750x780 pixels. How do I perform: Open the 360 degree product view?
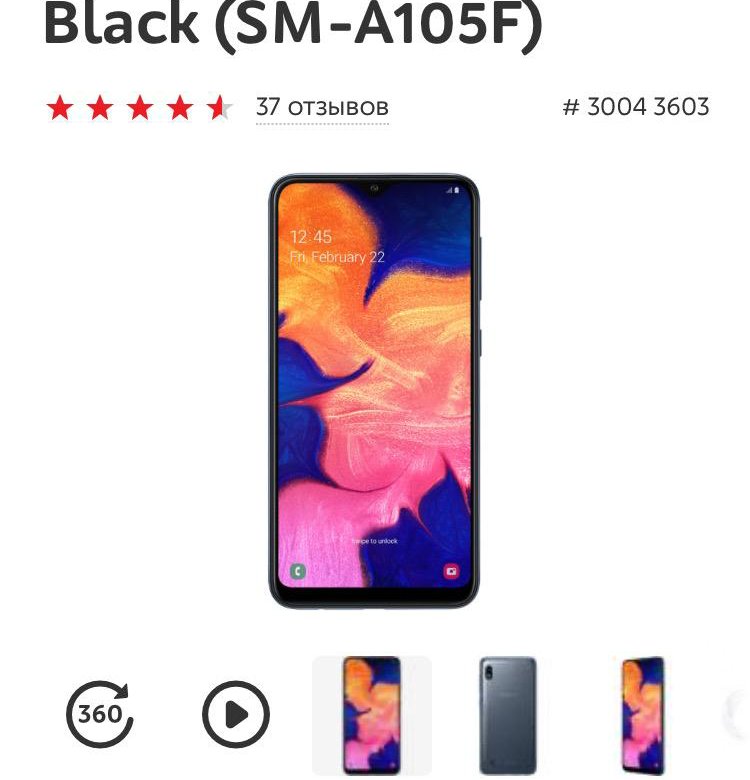99,714
